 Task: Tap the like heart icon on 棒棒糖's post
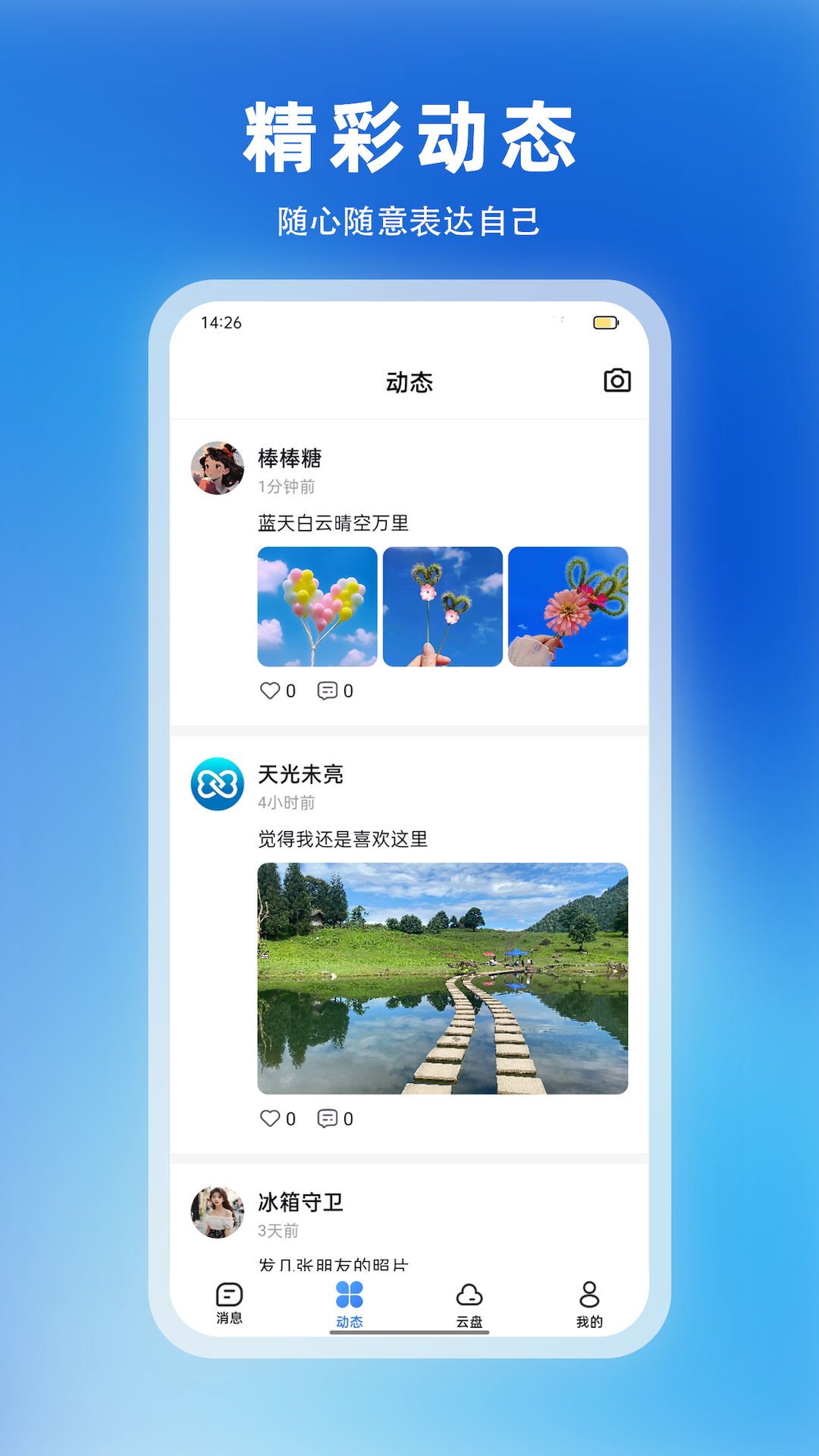pos(269,691)
